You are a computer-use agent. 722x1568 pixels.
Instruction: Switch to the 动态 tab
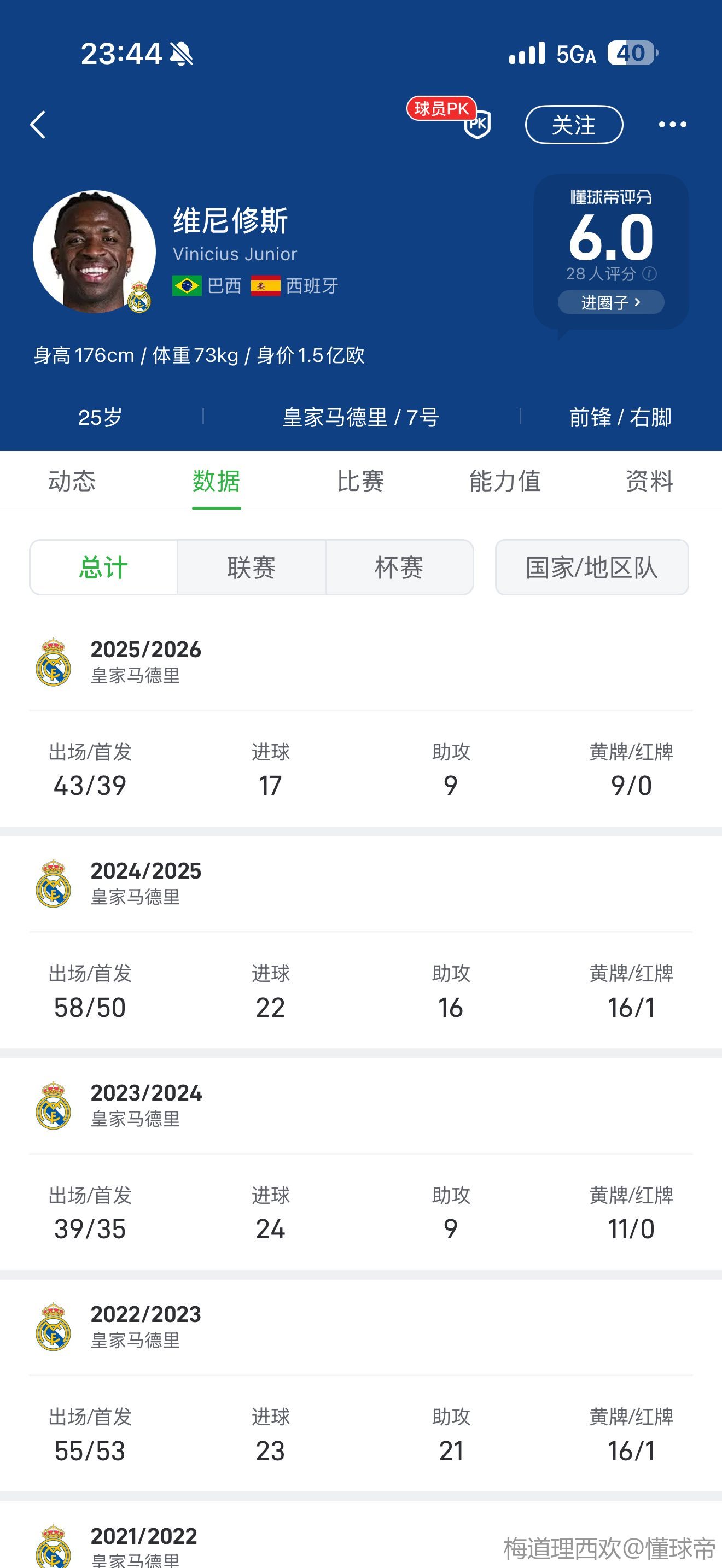72,481
